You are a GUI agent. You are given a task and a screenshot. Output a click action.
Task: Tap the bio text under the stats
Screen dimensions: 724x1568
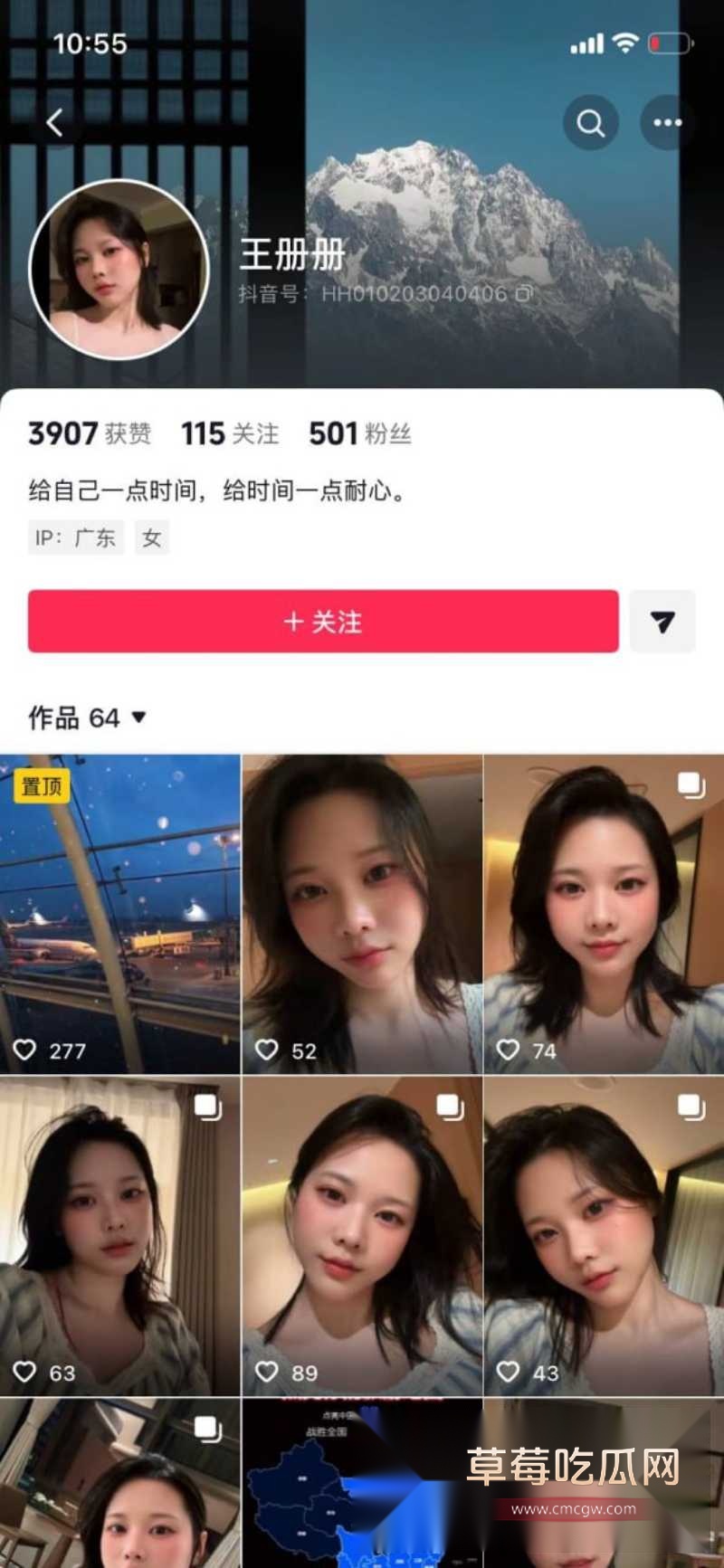coord(216,489)
